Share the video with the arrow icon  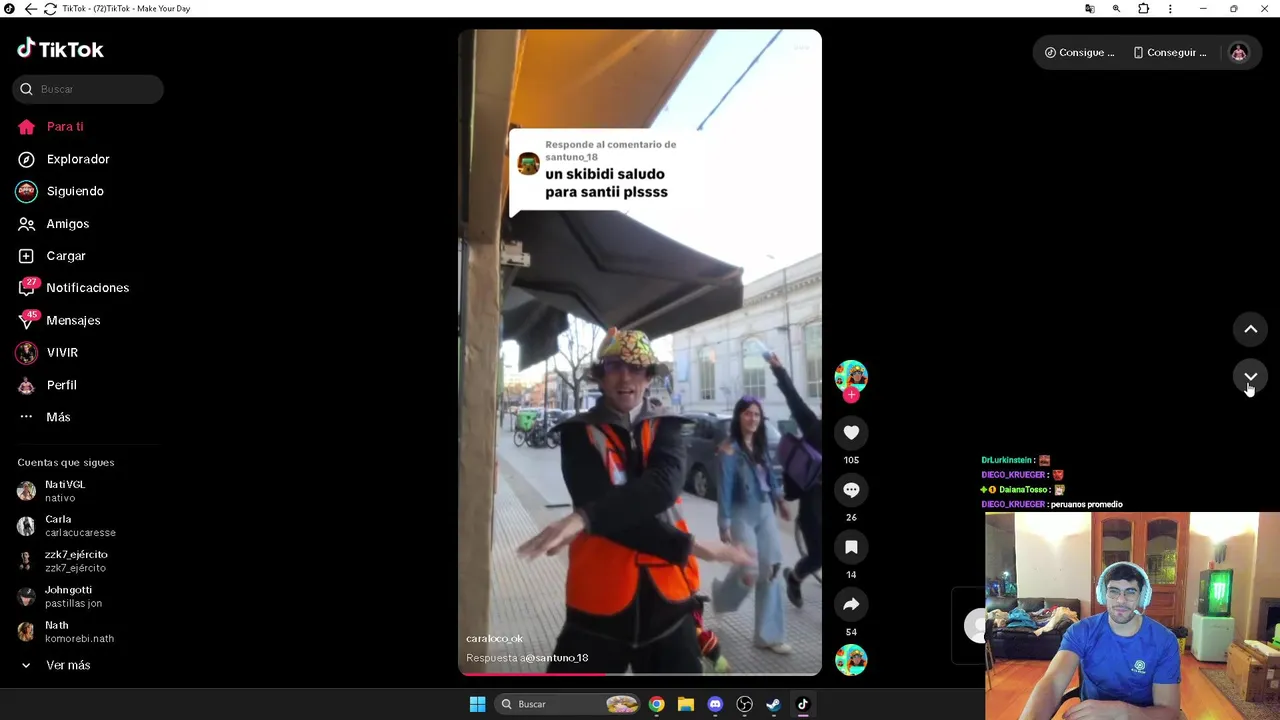[x=851, y=604]
